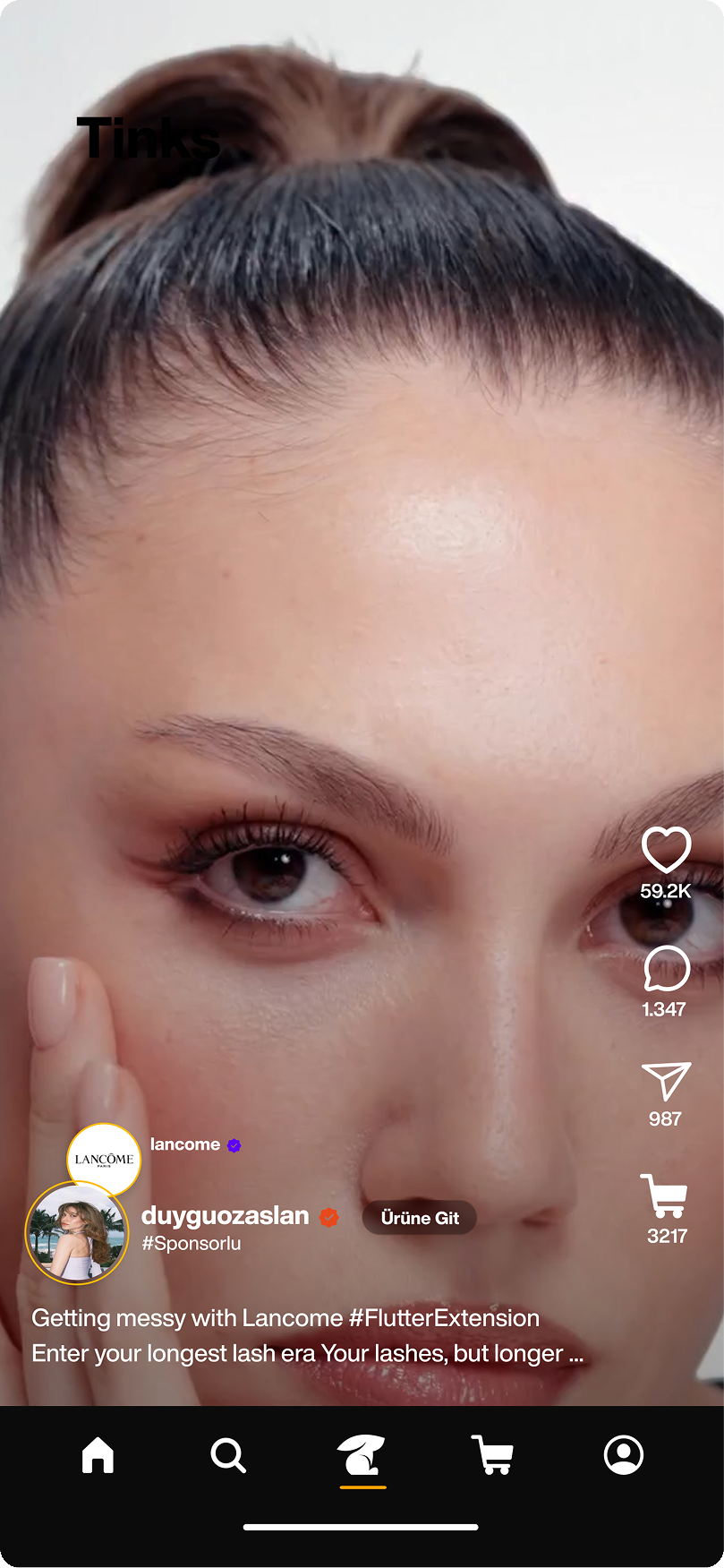This screenshot has width=724, height=1568.
Task: View the duyguozaslan username profile
Action: [x=225, y=1215]
